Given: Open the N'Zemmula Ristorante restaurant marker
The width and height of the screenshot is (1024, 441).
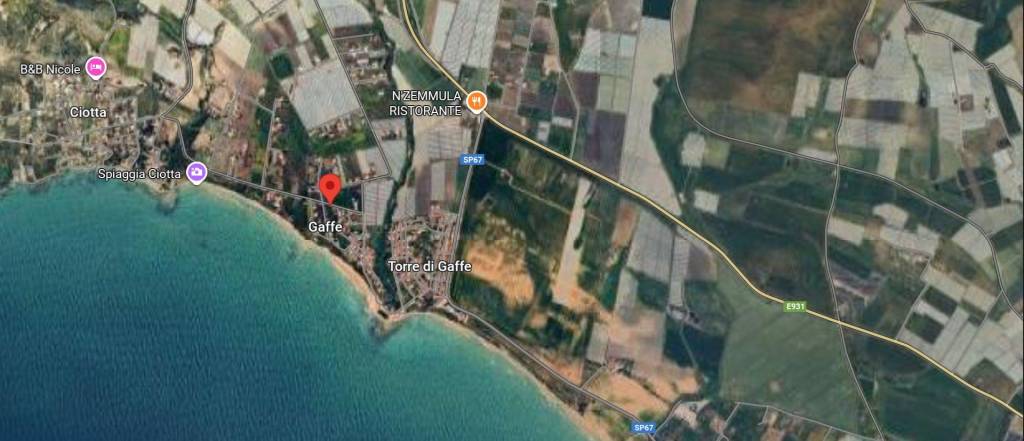Looking at the screenshot, I should click(477, 99).
